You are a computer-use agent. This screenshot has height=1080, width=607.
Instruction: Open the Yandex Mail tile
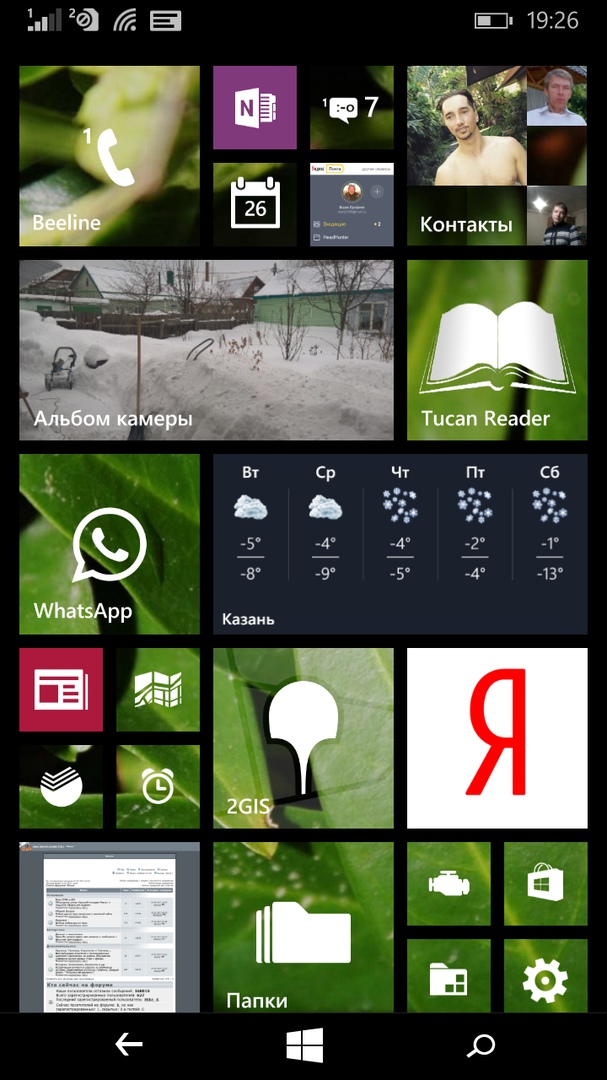tap(351, 205)
